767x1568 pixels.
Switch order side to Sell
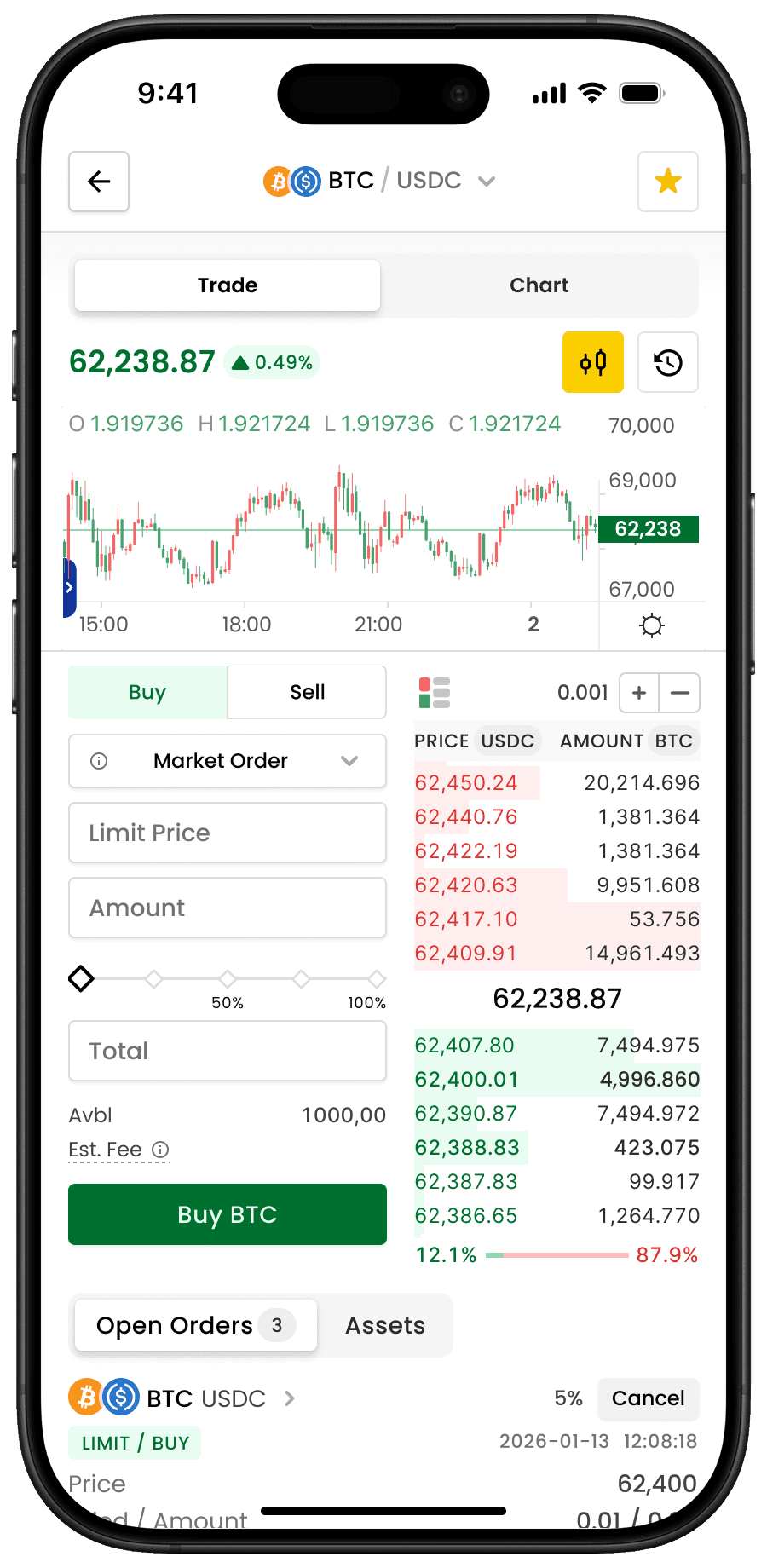coord(306,692)
